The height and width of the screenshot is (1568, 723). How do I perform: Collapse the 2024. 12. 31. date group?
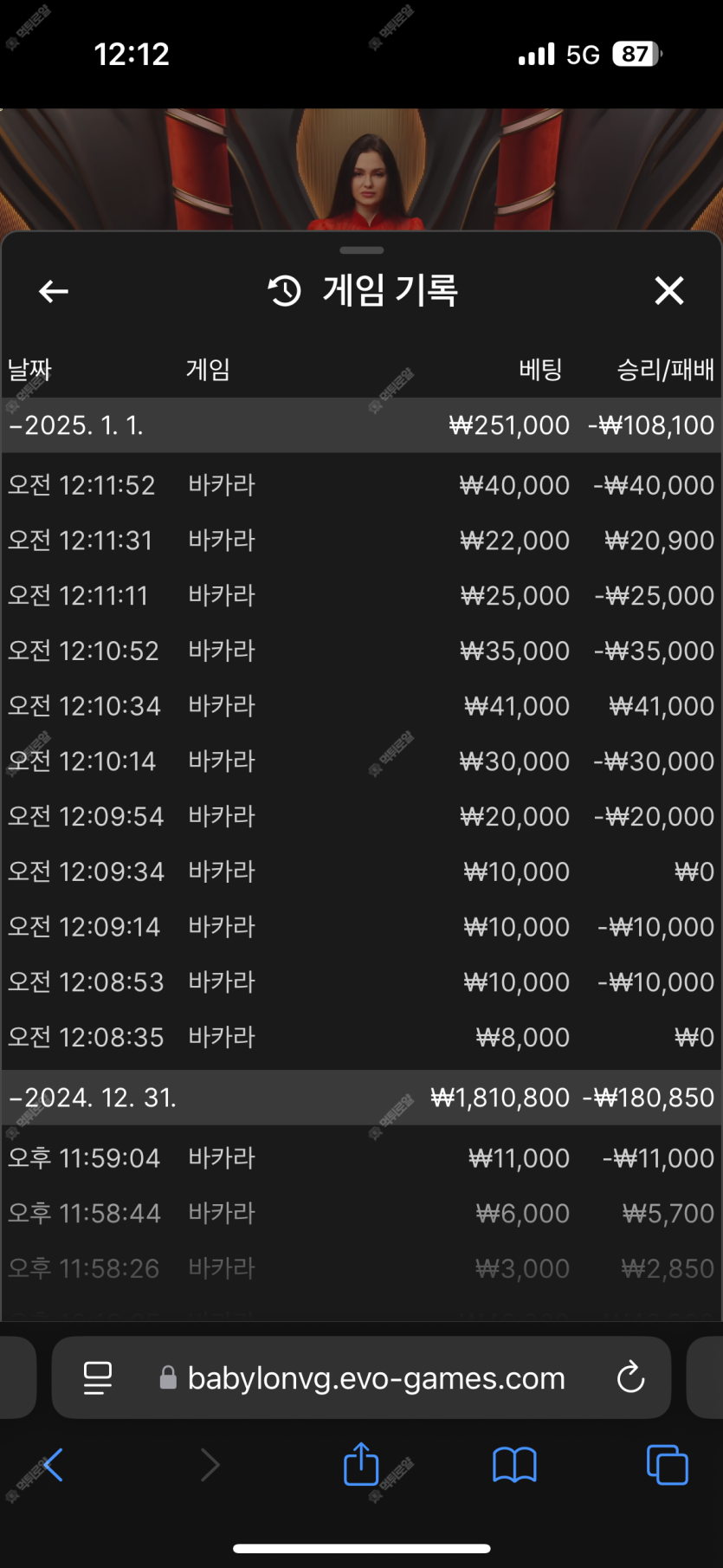click(x=362, y=1098)
